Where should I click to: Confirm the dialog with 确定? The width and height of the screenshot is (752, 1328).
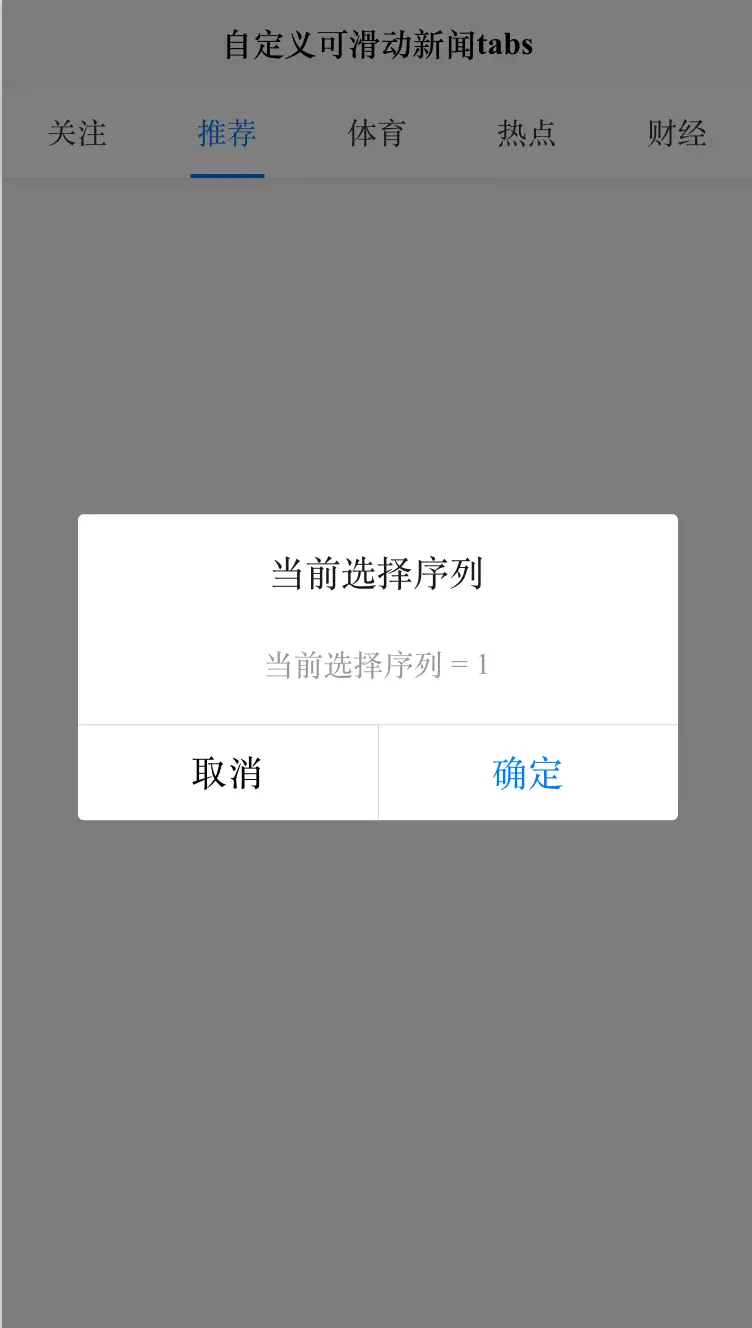click(528, 773)
